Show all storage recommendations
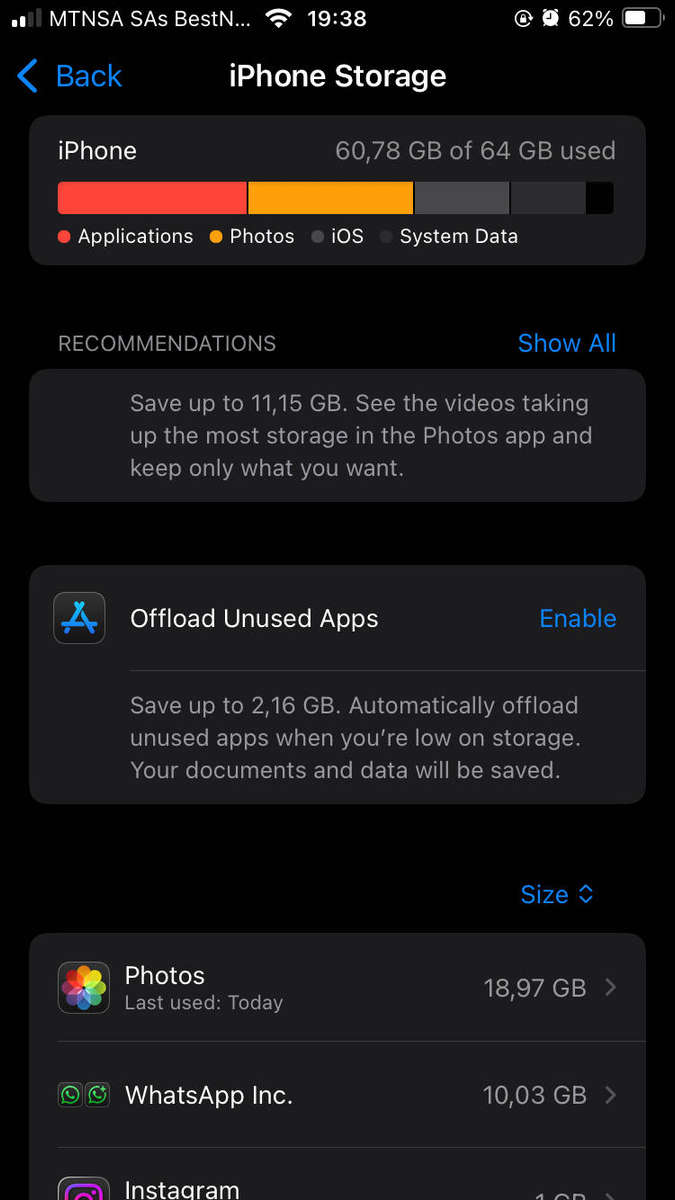This screenshot has height=1200, width=675. tap(566, 343)
